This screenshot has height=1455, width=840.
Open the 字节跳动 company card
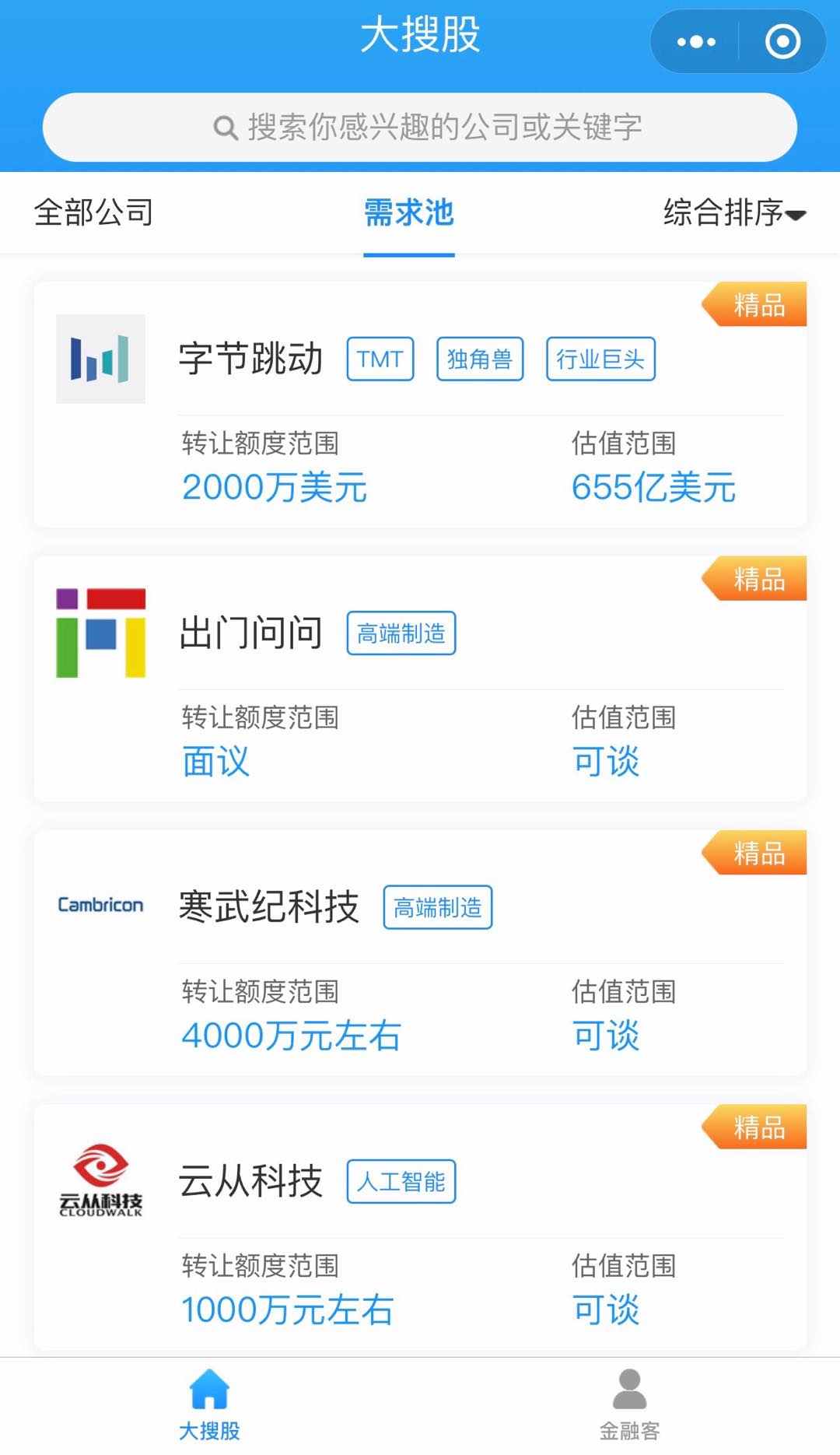(420, 405)
